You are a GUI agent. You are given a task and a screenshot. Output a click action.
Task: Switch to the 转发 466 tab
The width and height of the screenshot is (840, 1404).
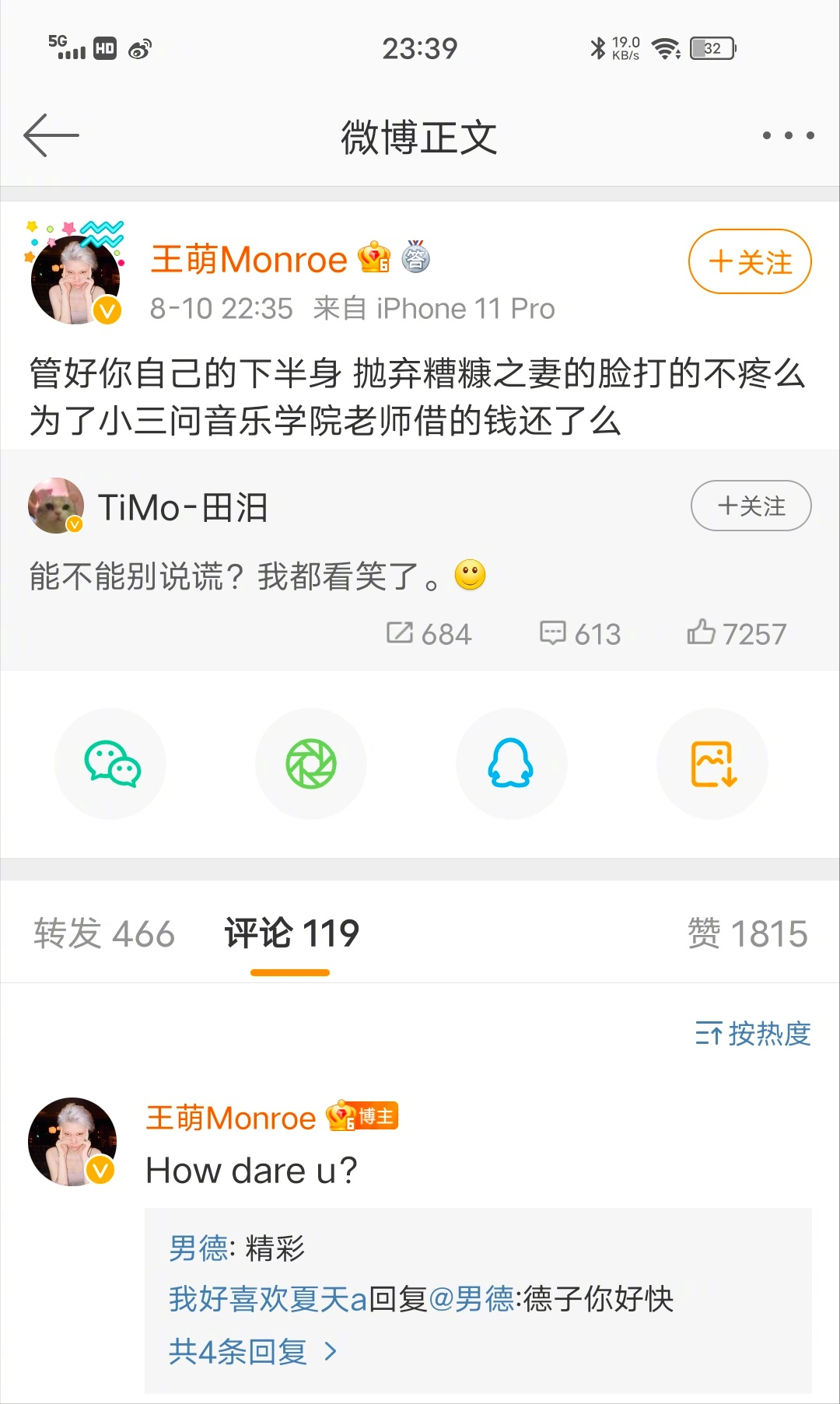(x=104, y=933)
